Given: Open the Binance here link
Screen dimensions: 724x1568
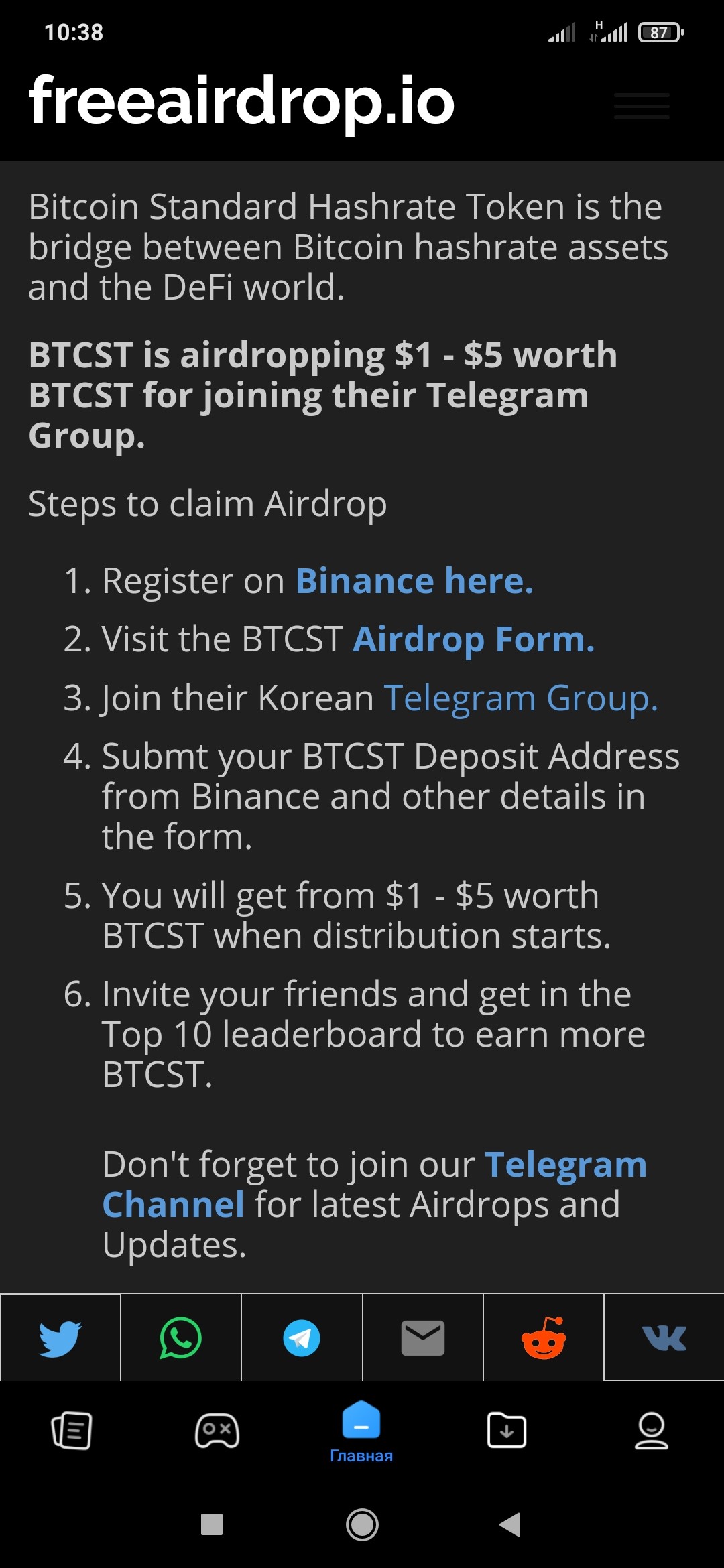Looking at the screenshot, I should [x=414, y=580].
